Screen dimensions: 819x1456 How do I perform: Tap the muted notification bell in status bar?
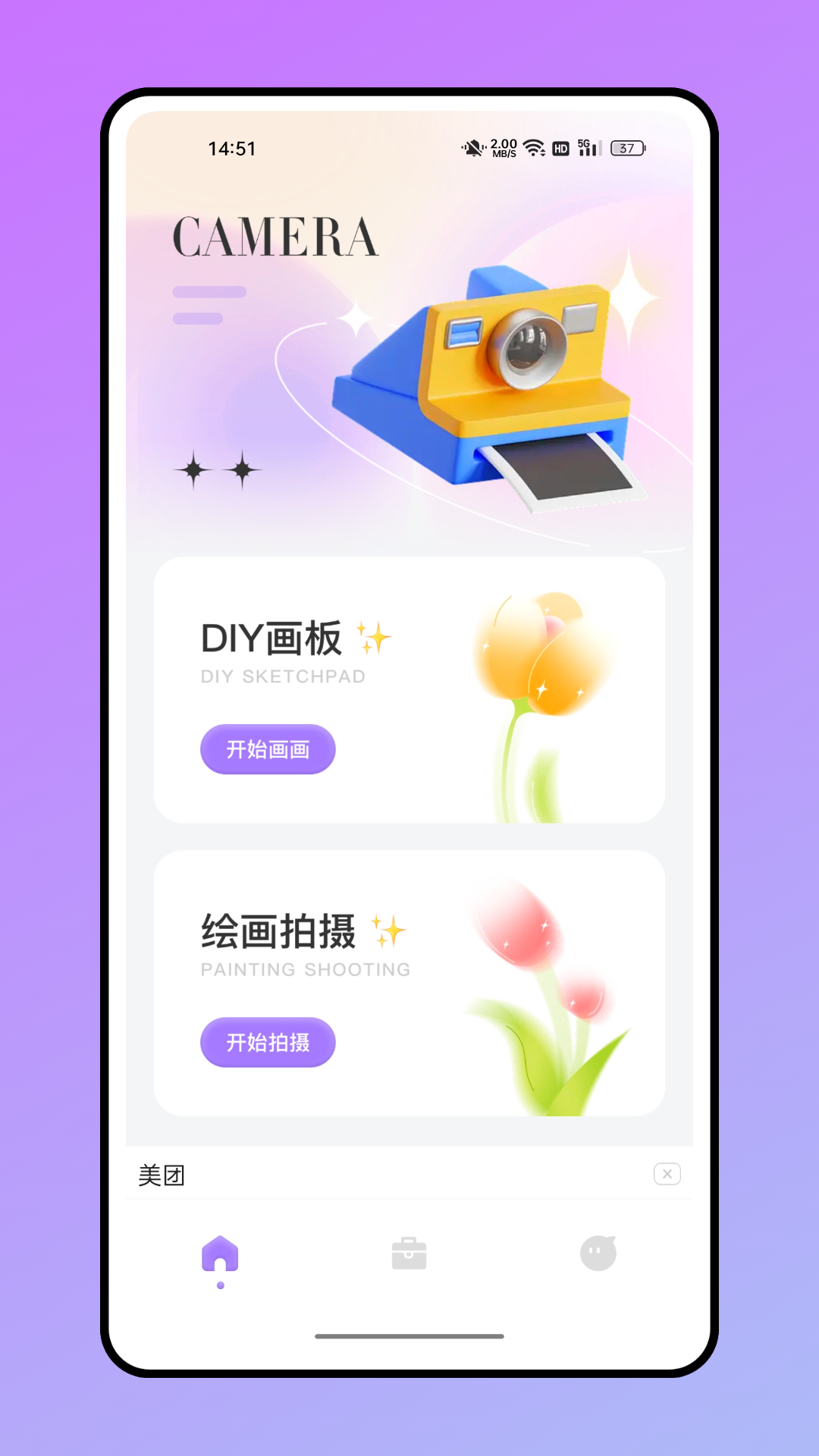click(472, 148)
